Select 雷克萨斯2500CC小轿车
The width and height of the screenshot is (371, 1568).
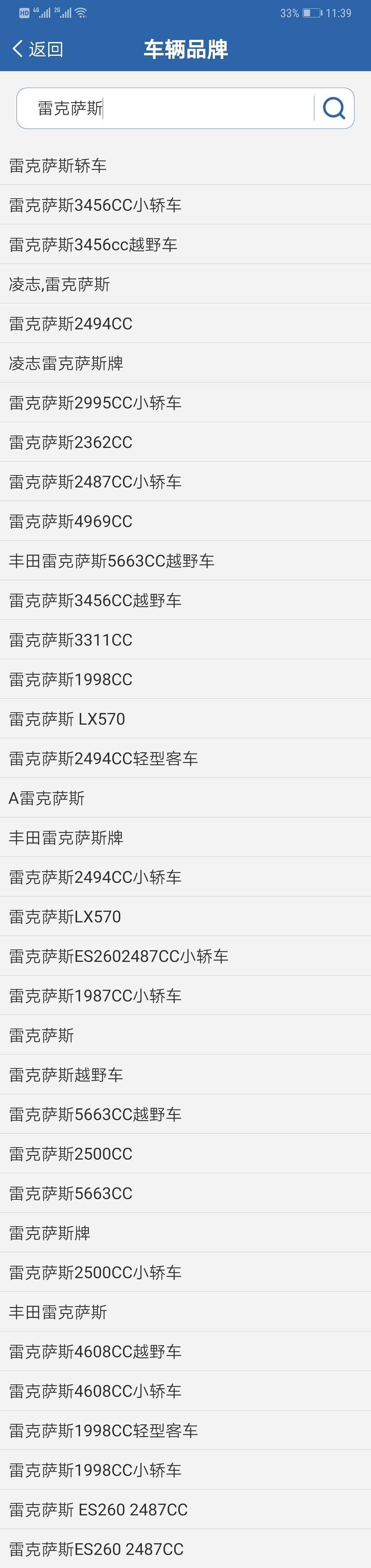[185, 1272]
